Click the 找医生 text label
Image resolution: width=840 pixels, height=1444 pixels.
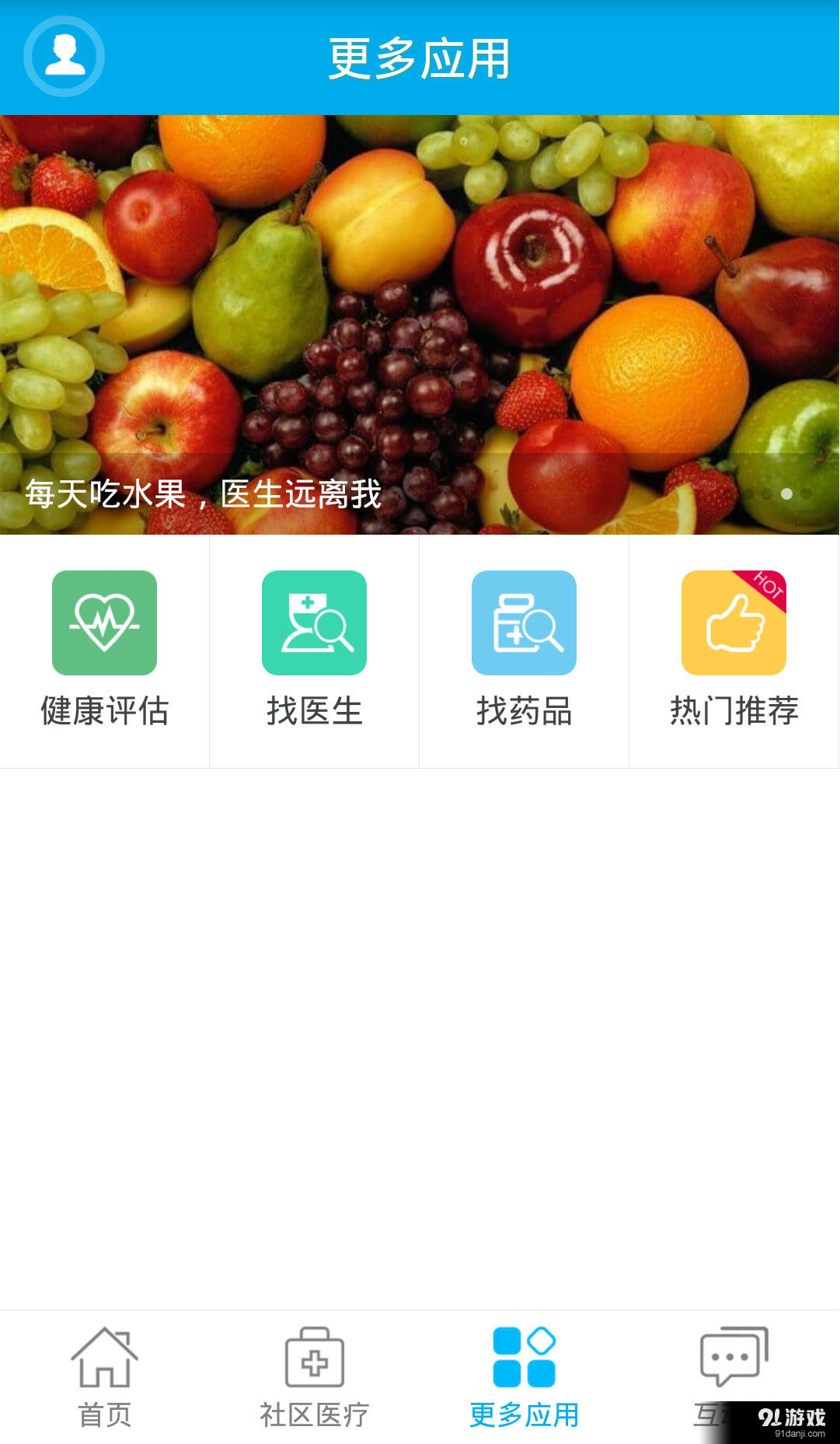point(314,711)
